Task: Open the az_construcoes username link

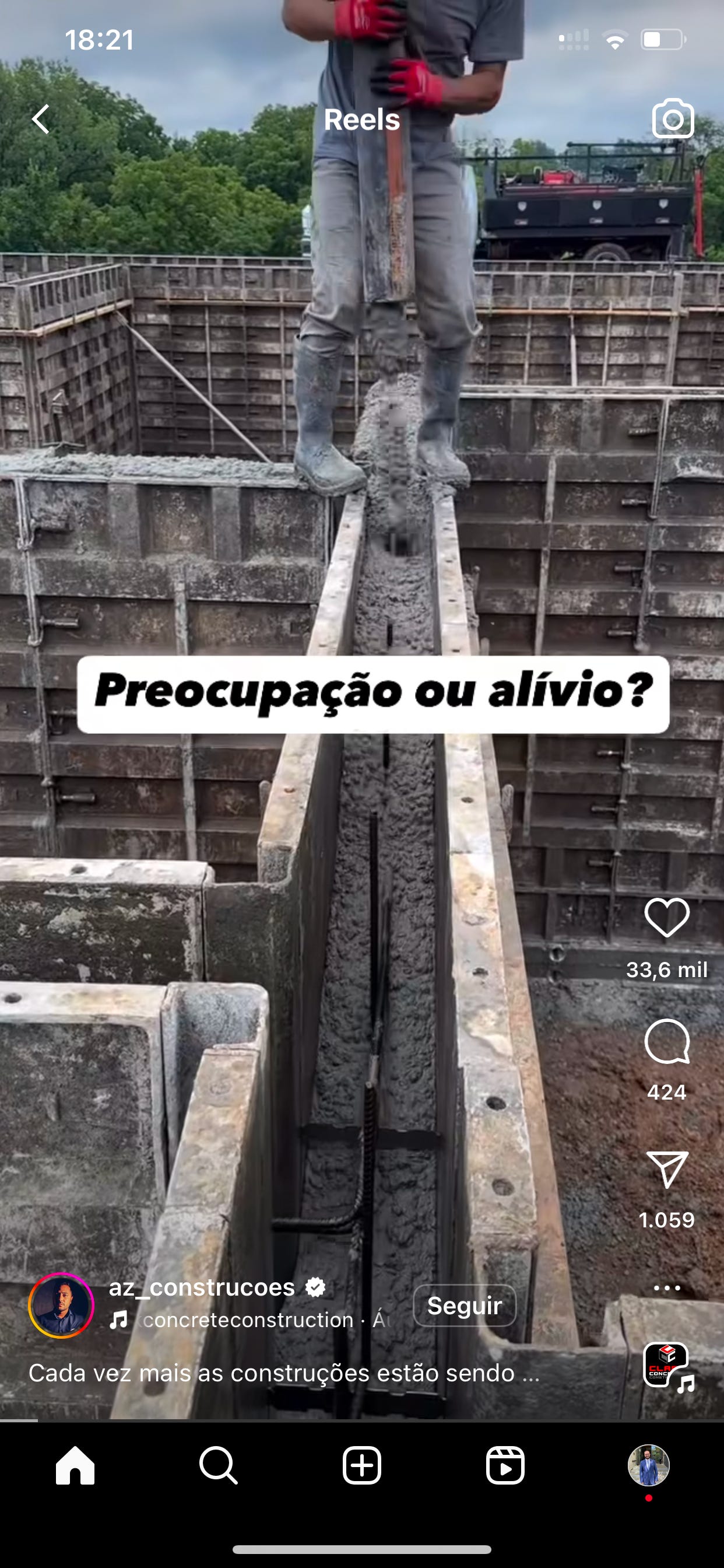Action: (202, 1287)
